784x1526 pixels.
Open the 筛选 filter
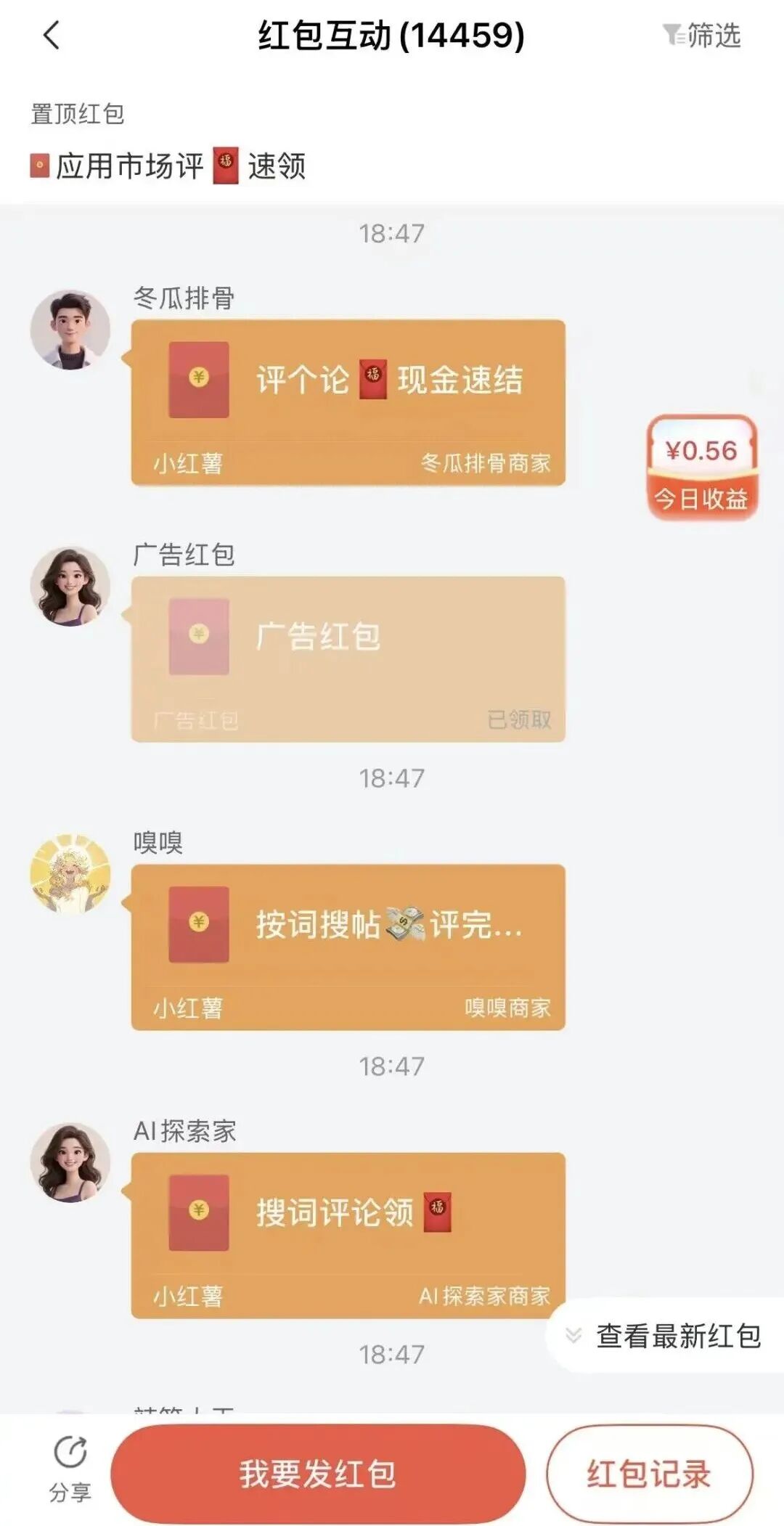coord(702,35)
